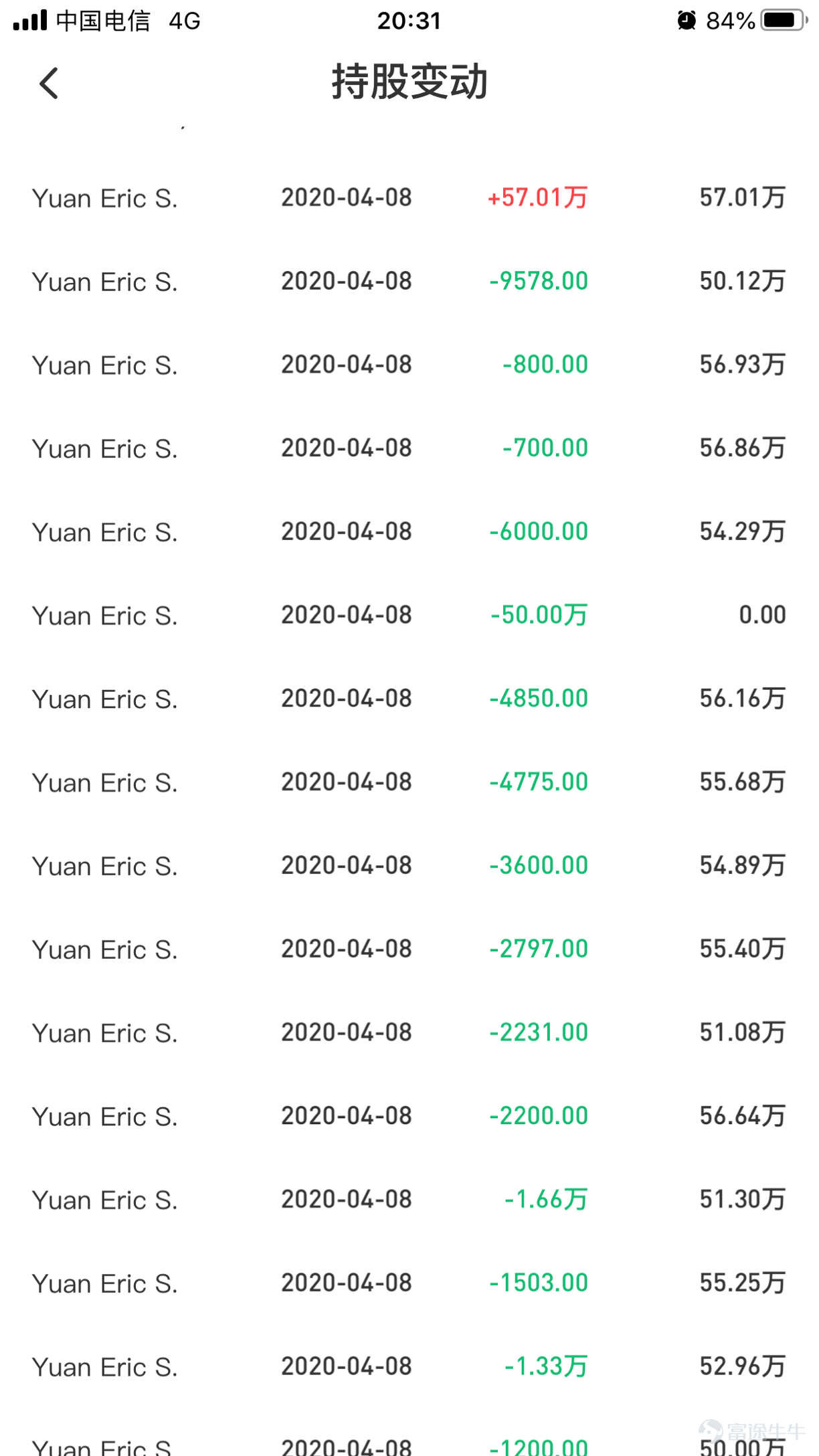Go back from the 持股变动 page

coord(49,84)
